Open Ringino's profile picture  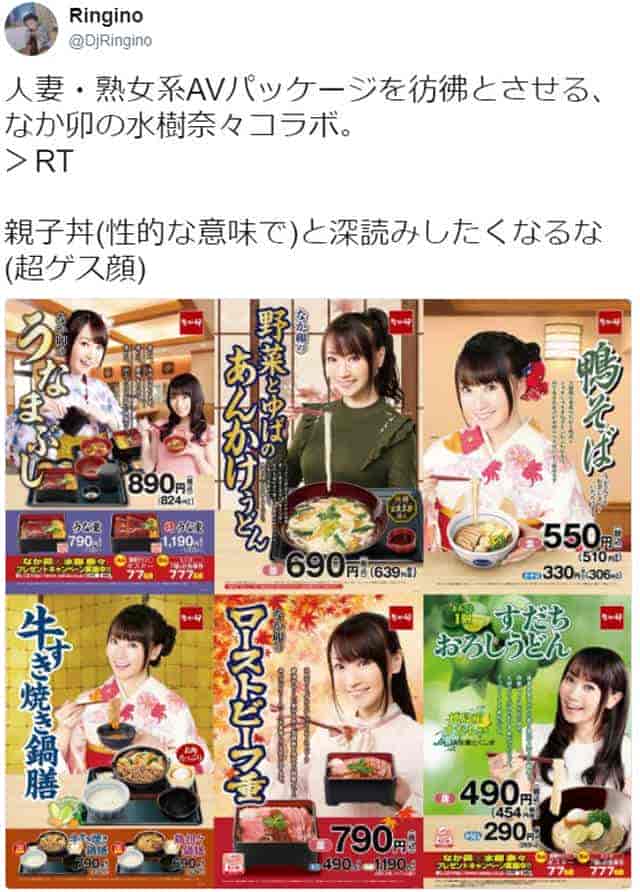(31, 28)
